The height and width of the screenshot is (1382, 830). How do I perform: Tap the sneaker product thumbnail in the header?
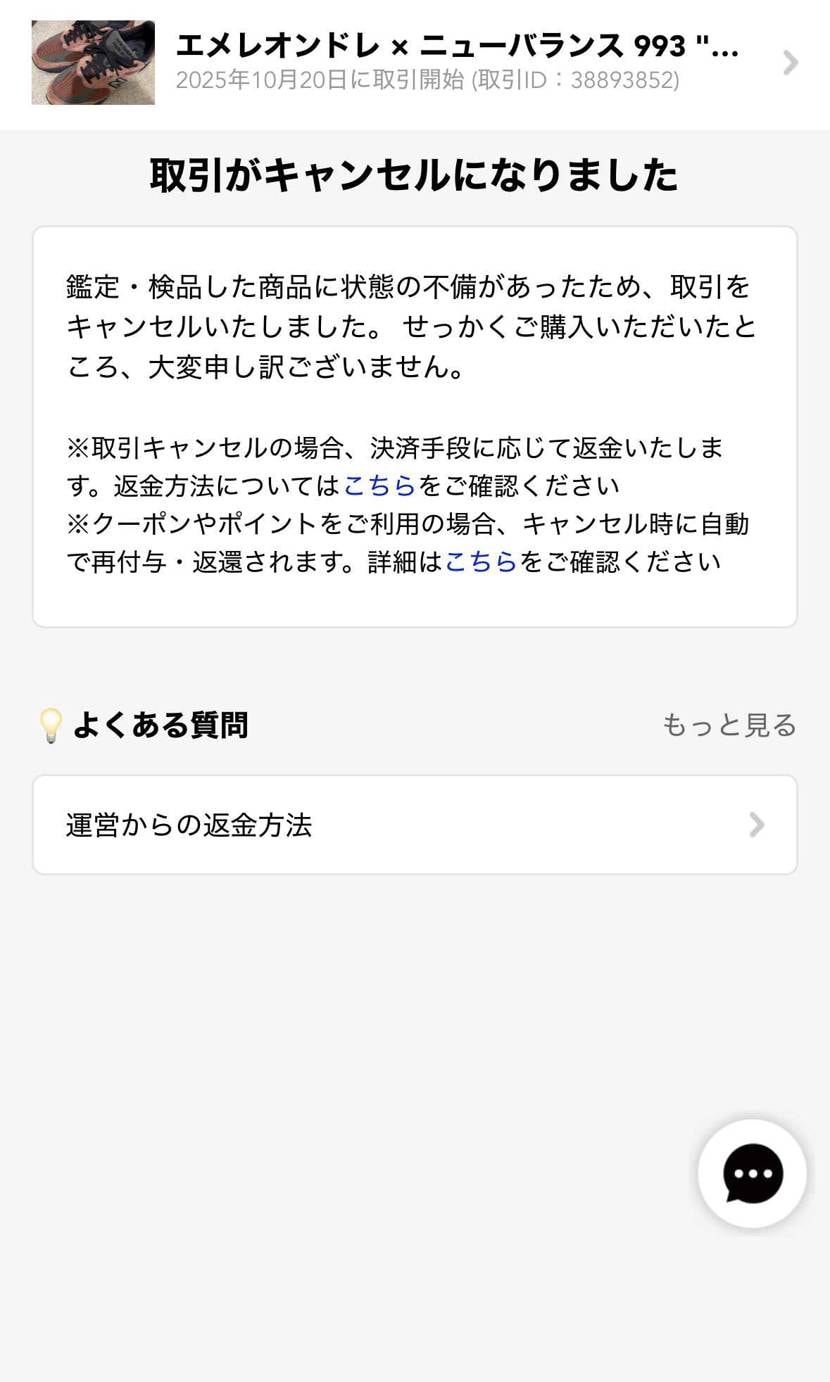tap(92, 62)
